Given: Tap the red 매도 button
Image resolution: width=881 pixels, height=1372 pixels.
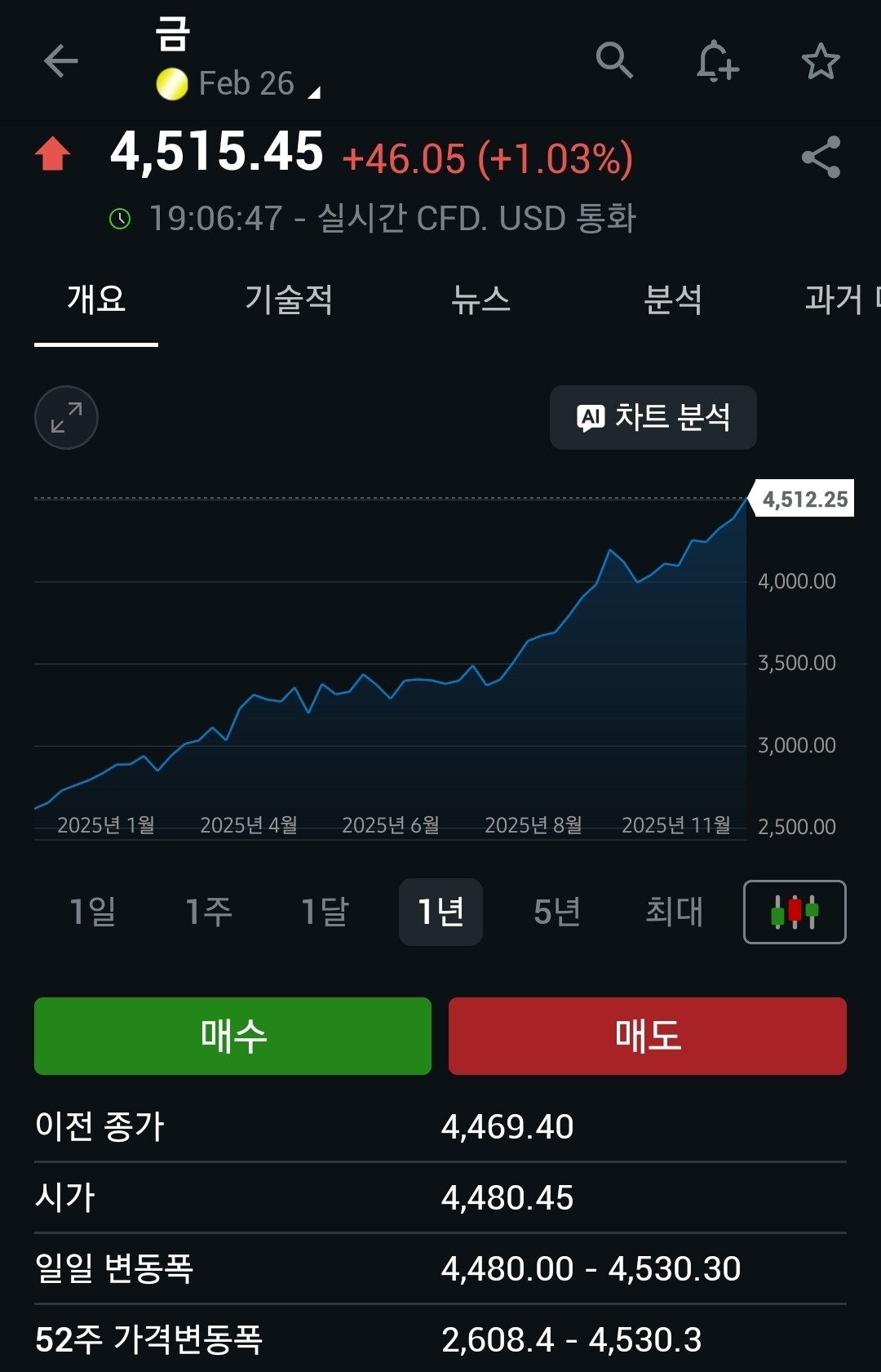Looking at the screenshot, I should click(647, 1036).
